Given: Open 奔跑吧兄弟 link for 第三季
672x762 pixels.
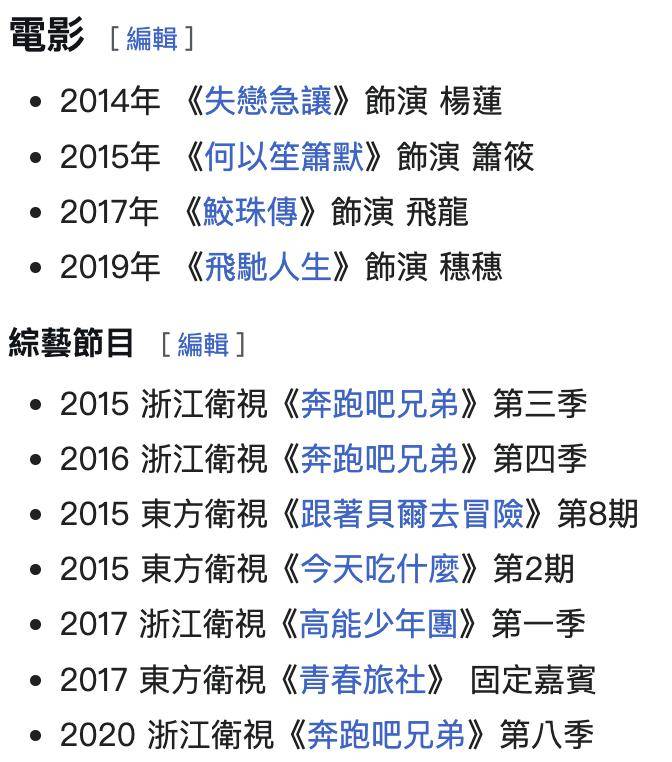Looking at the screenshot, I should tap(379, 404).
